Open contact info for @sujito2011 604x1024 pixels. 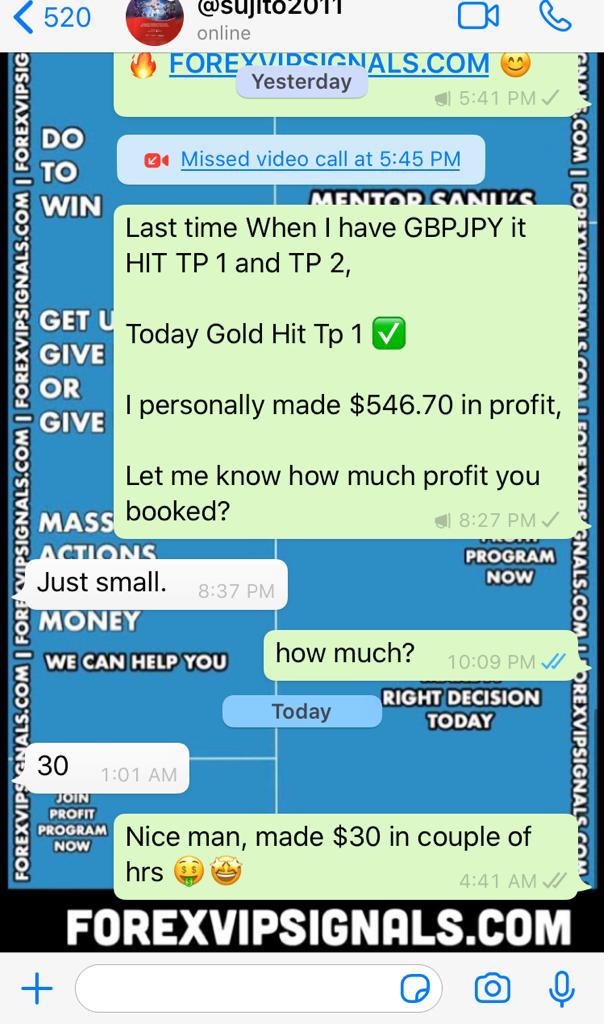coord(270,18)
